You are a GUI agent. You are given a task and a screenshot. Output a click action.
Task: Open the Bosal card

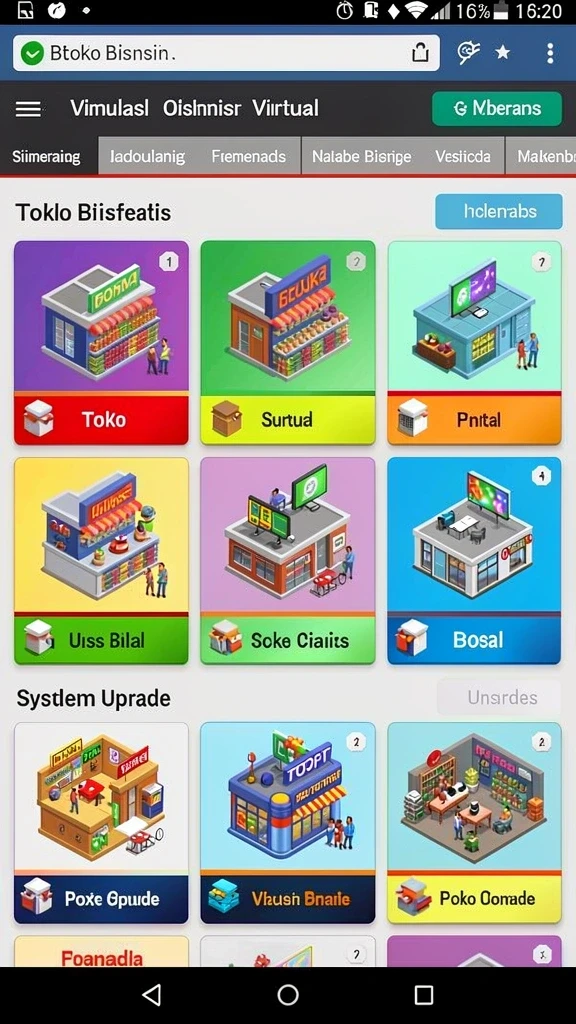click(474, 560)
